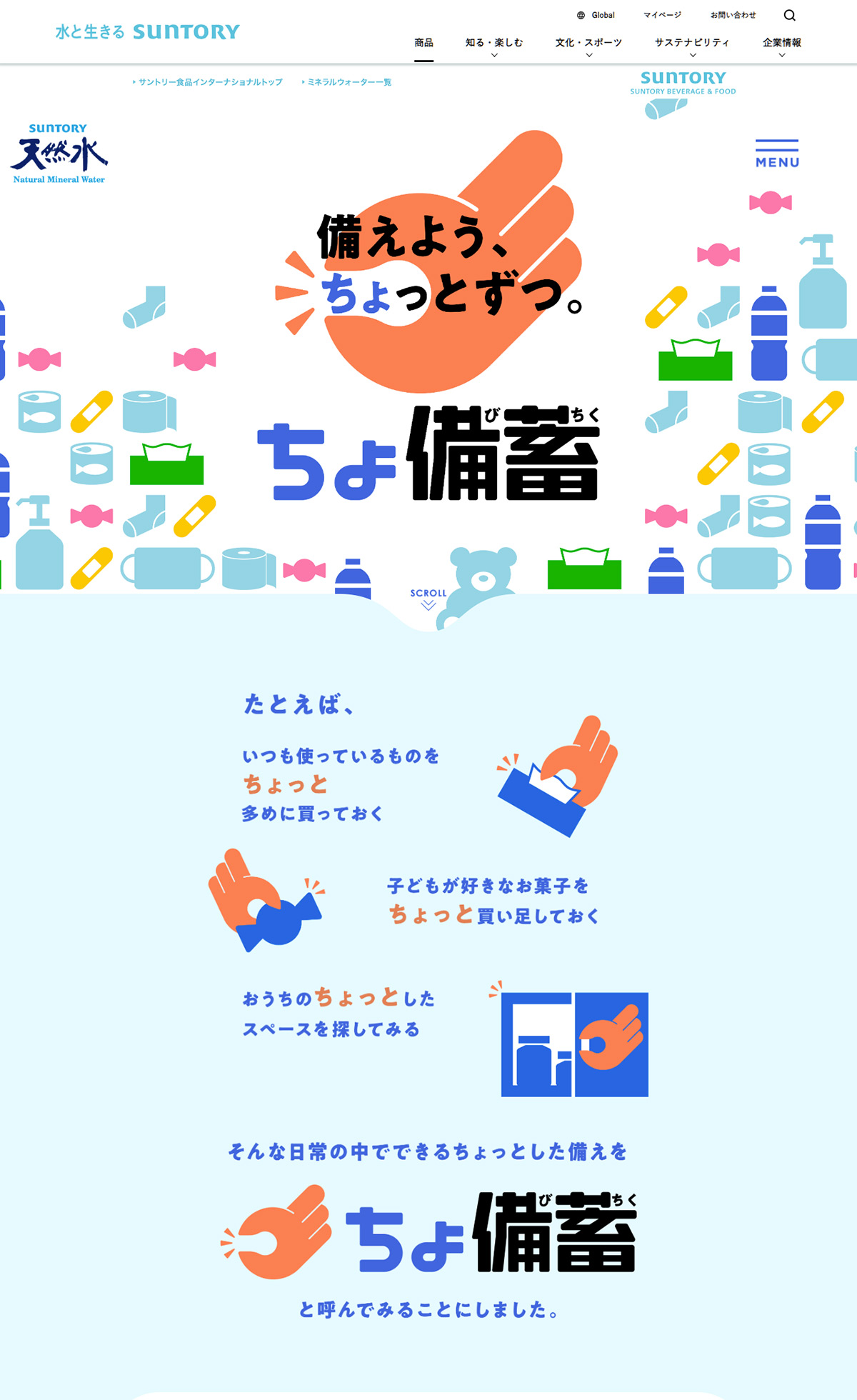
Task: Open the MENU hamburger button
Action: 777,154
